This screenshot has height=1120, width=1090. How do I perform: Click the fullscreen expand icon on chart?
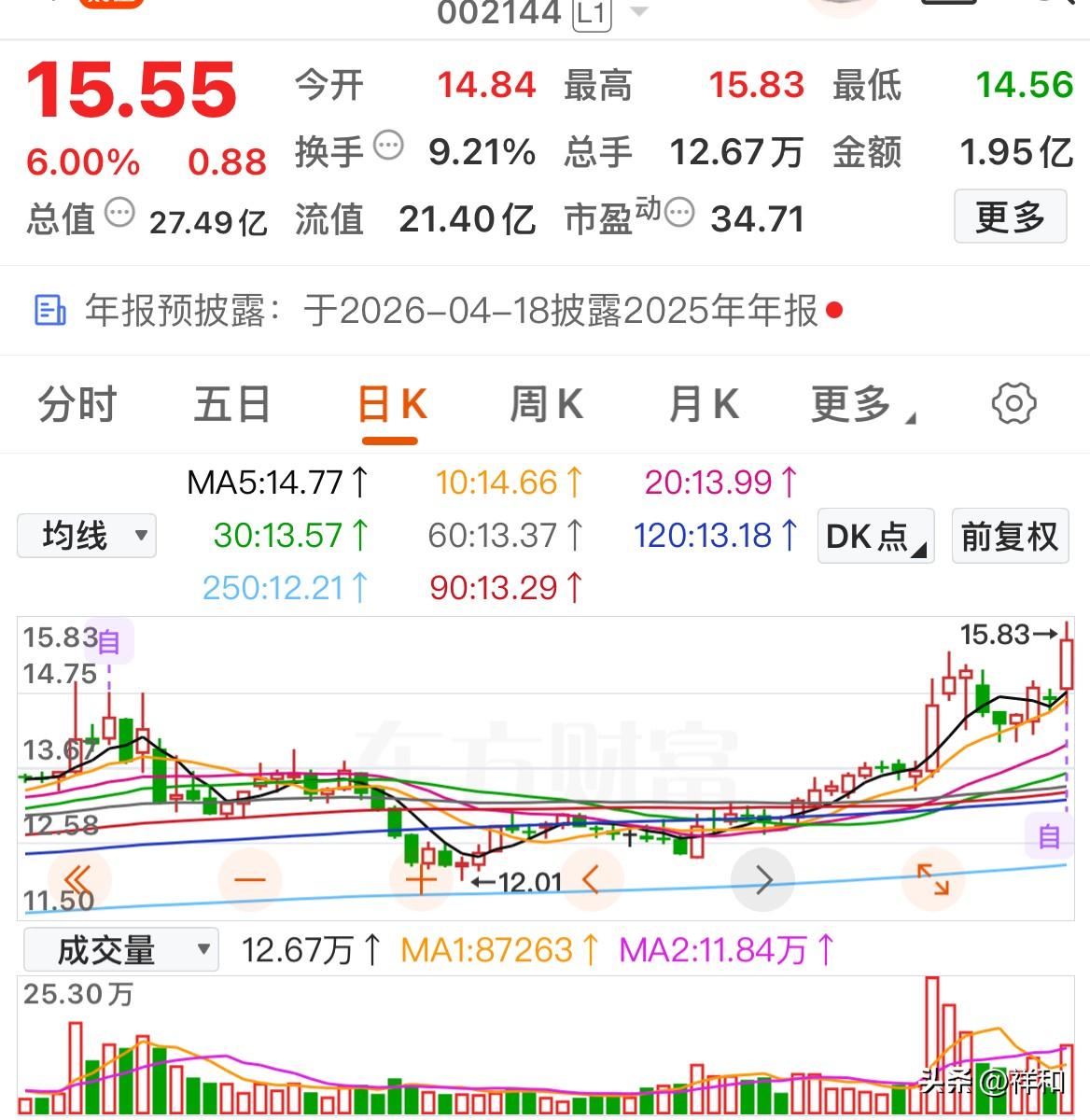933,878
